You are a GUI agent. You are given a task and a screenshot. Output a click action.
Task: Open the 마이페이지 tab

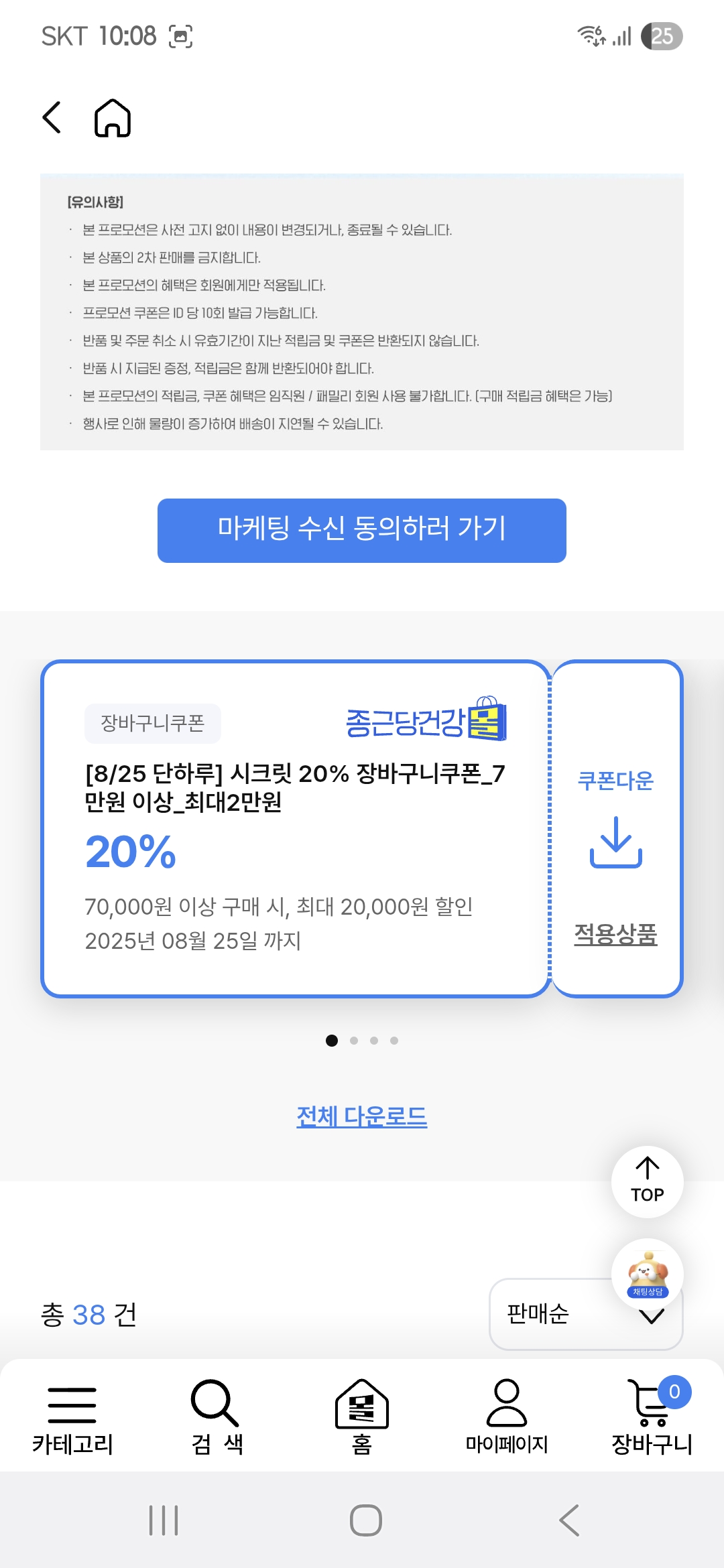point(507,1416)
